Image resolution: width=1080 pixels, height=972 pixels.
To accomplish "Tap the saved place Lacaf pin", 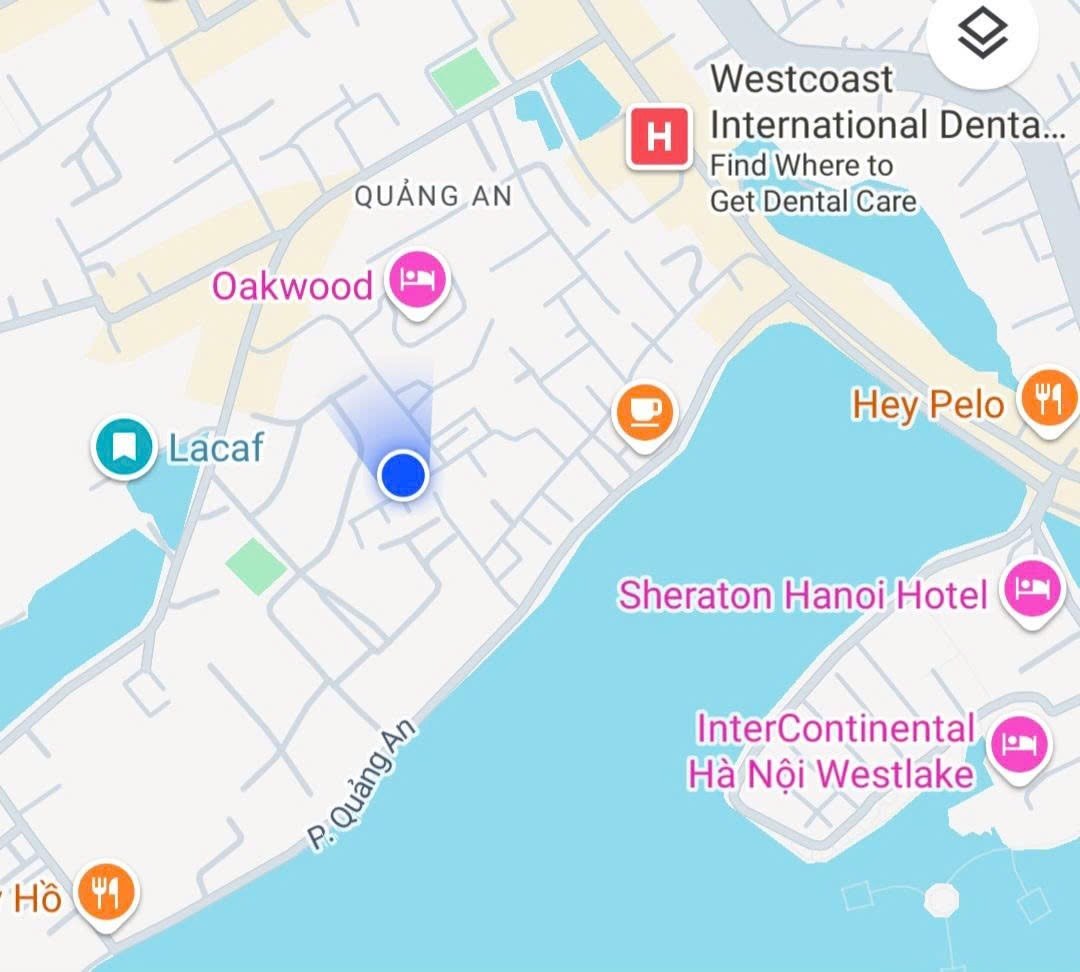I will [124, 448].
